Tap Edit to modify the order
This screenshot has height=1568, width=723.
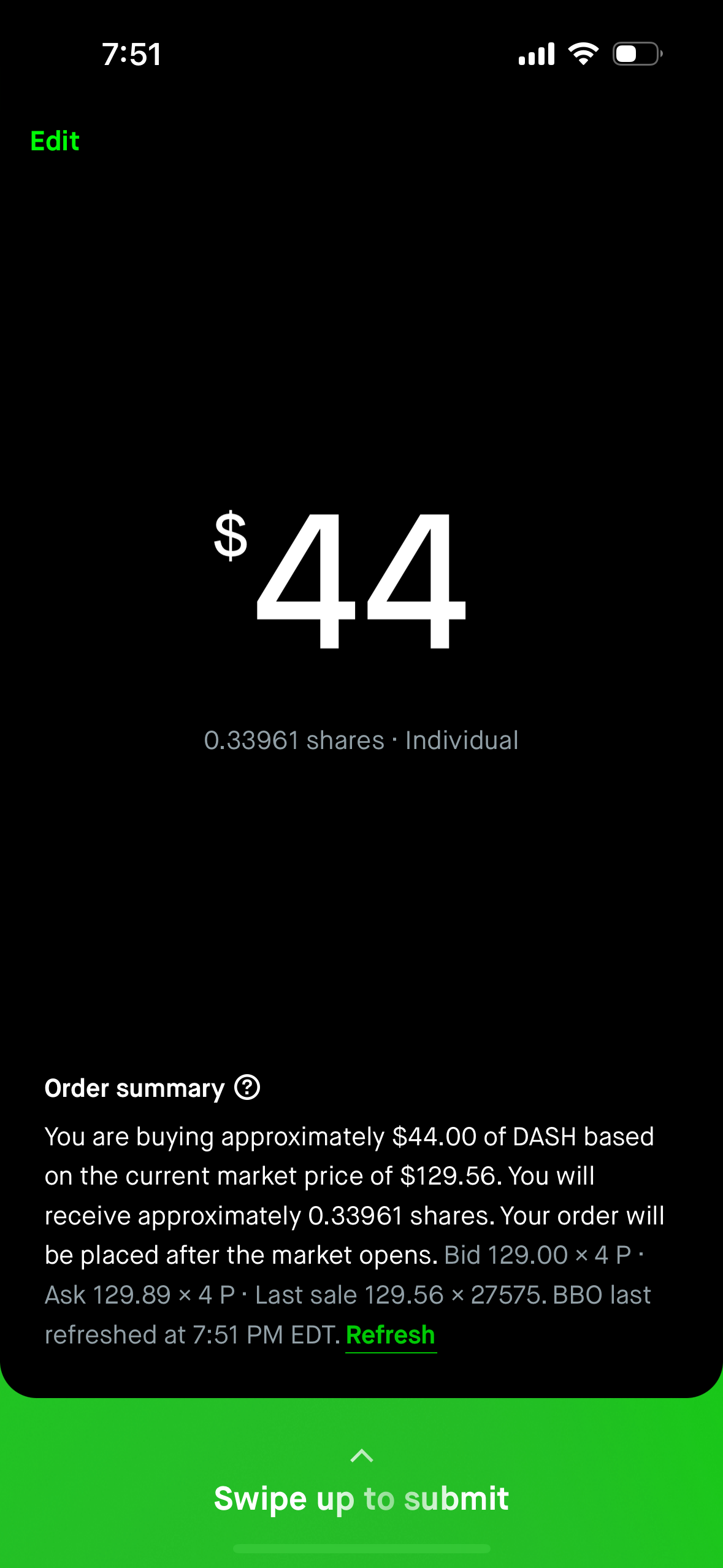[x=55, y=140]
